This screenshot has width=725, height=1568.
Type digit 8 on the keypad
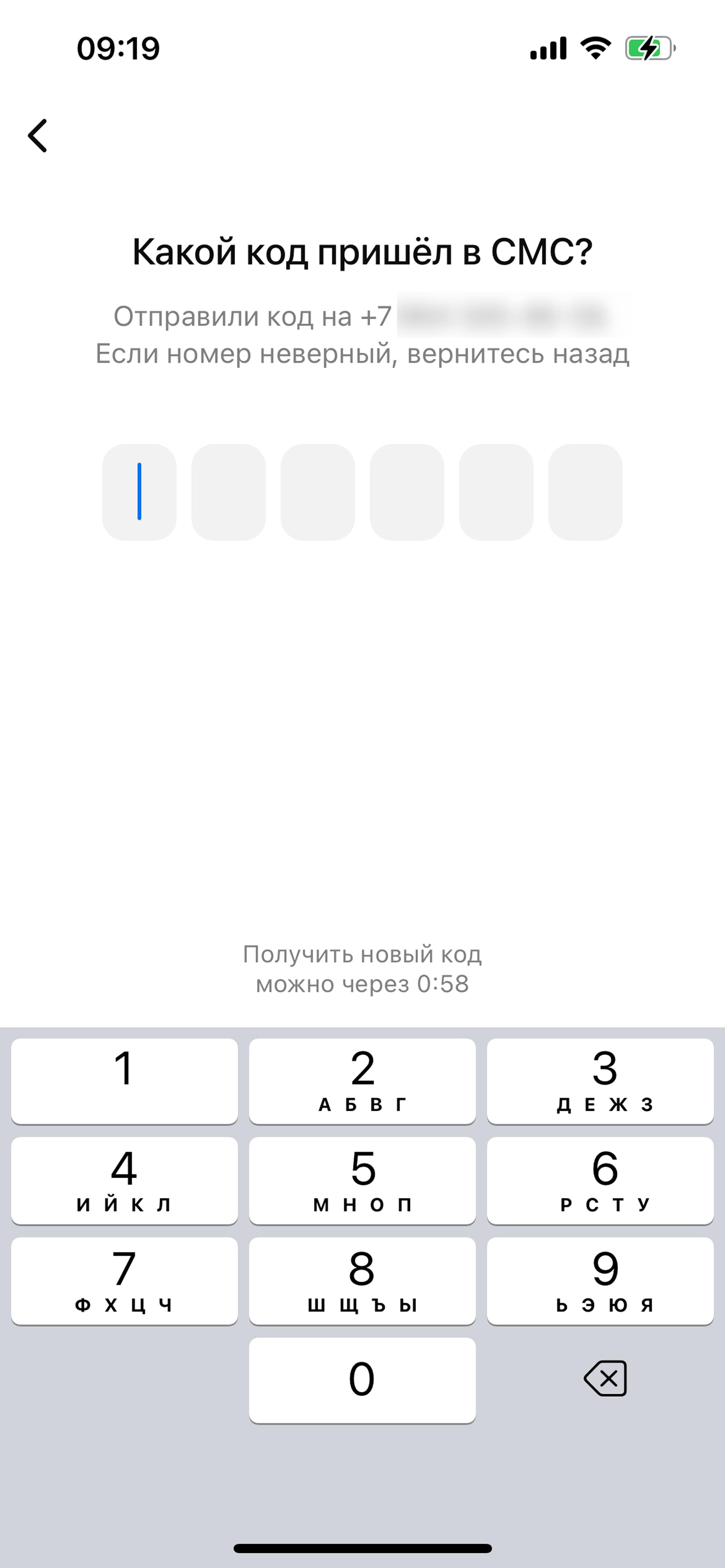[362, 1281]
